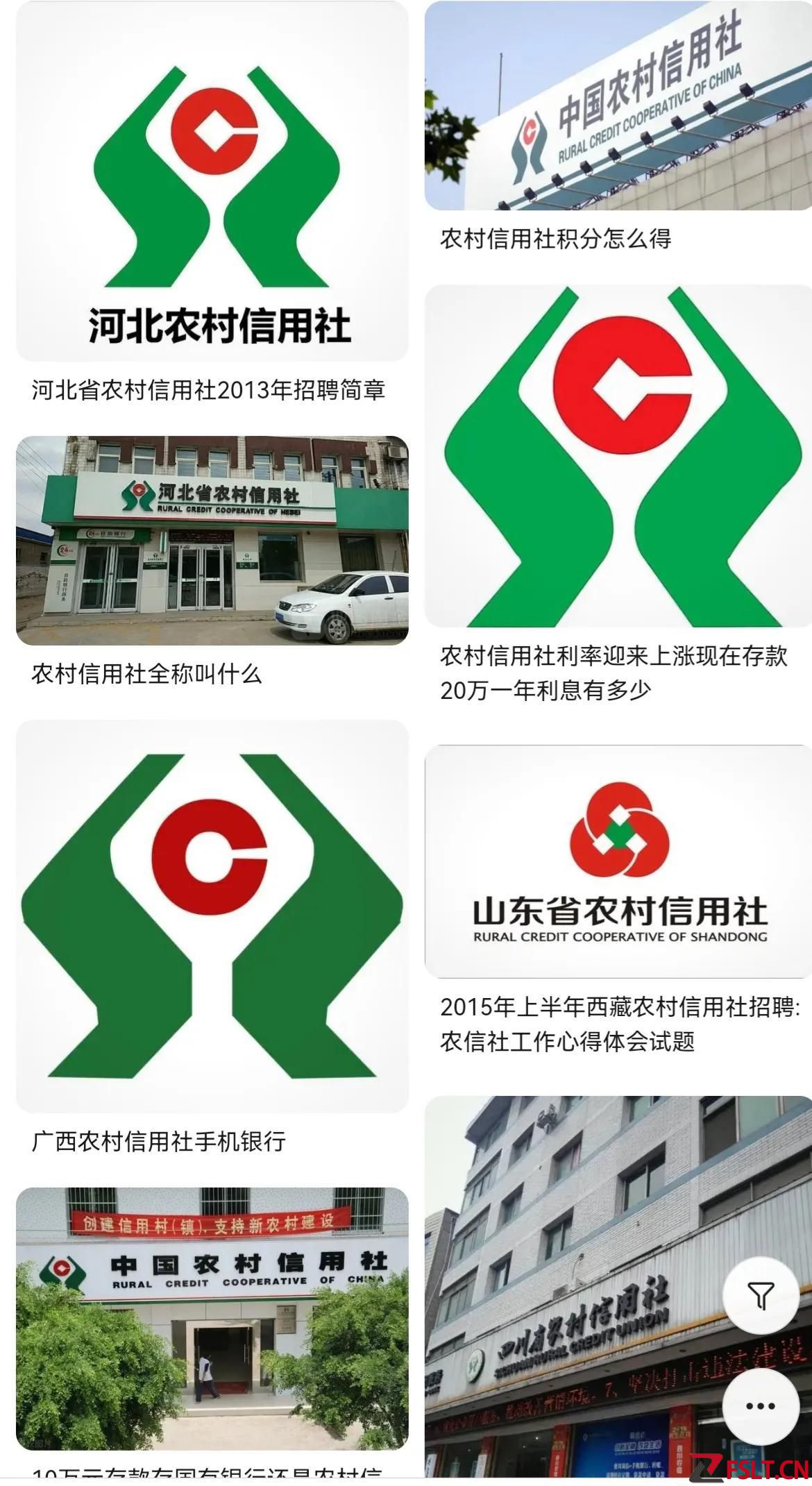812x1486 pixels.
Task: Open 广西农村信用社手机银行 image result
Action: pos(212,916)
